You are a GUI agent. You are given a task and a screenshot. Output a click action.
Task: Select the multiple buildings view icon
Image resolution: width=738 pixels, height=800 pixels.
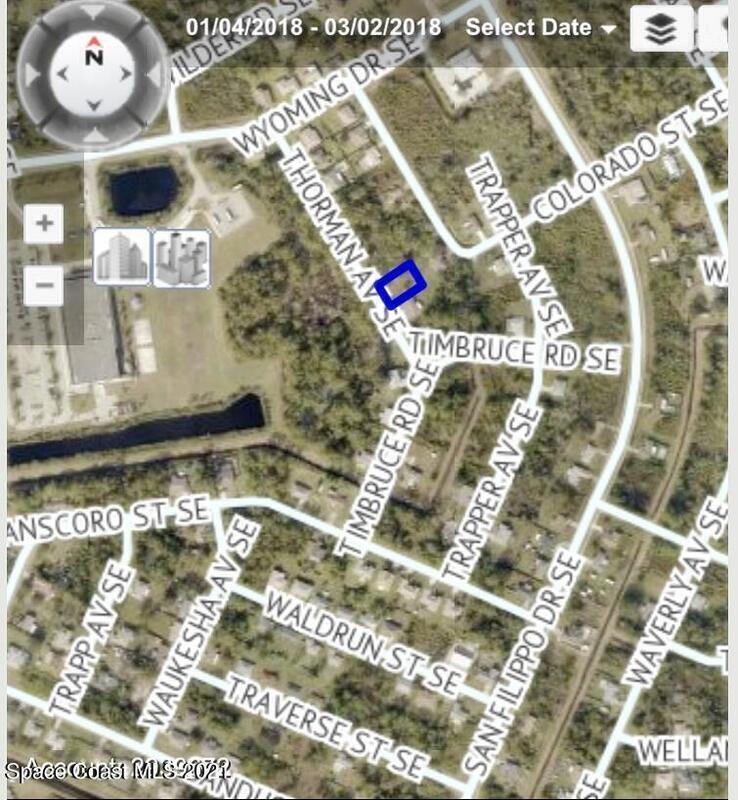(x=182, y=258)
